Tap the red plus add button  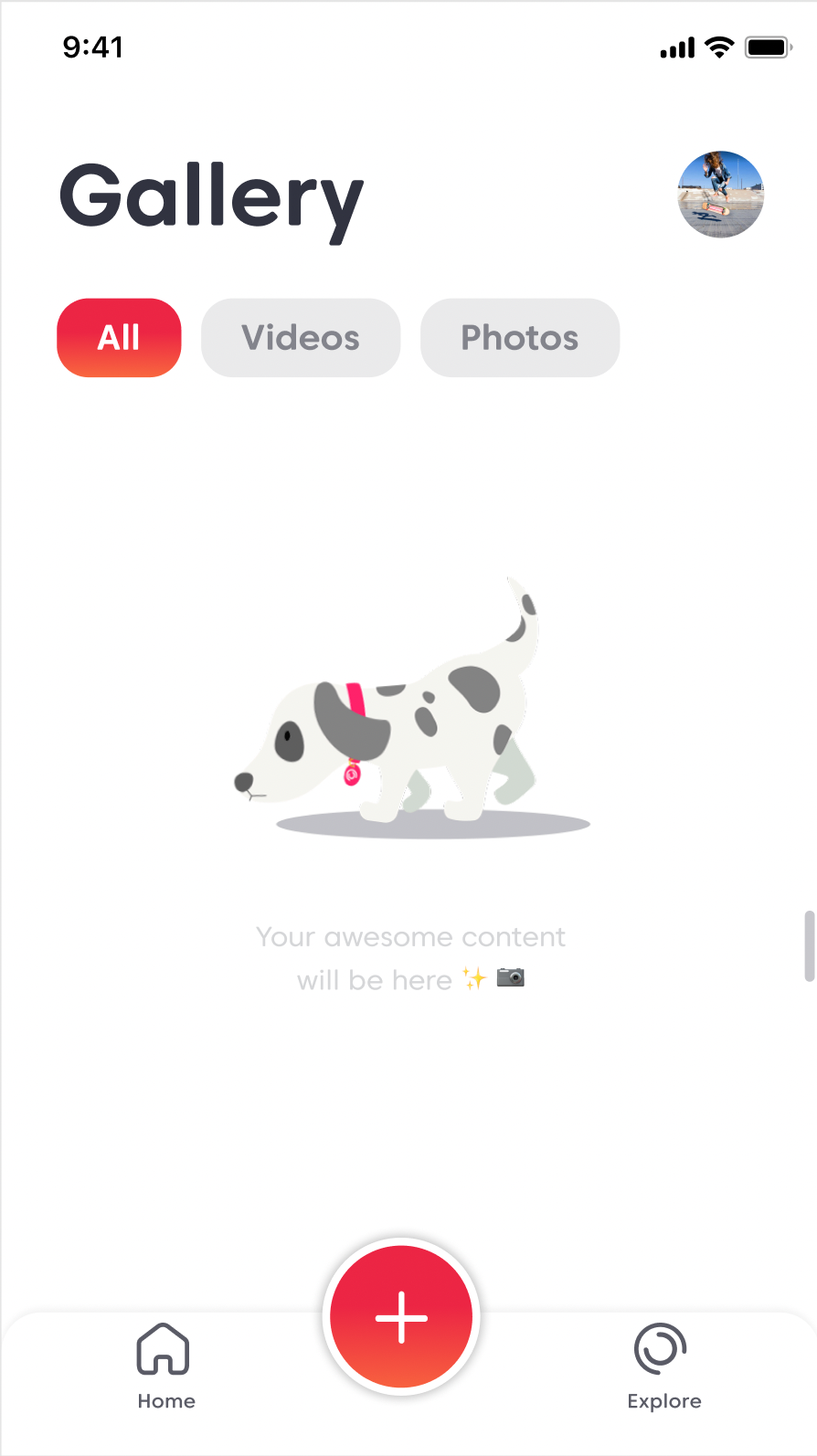(401, 1317)
